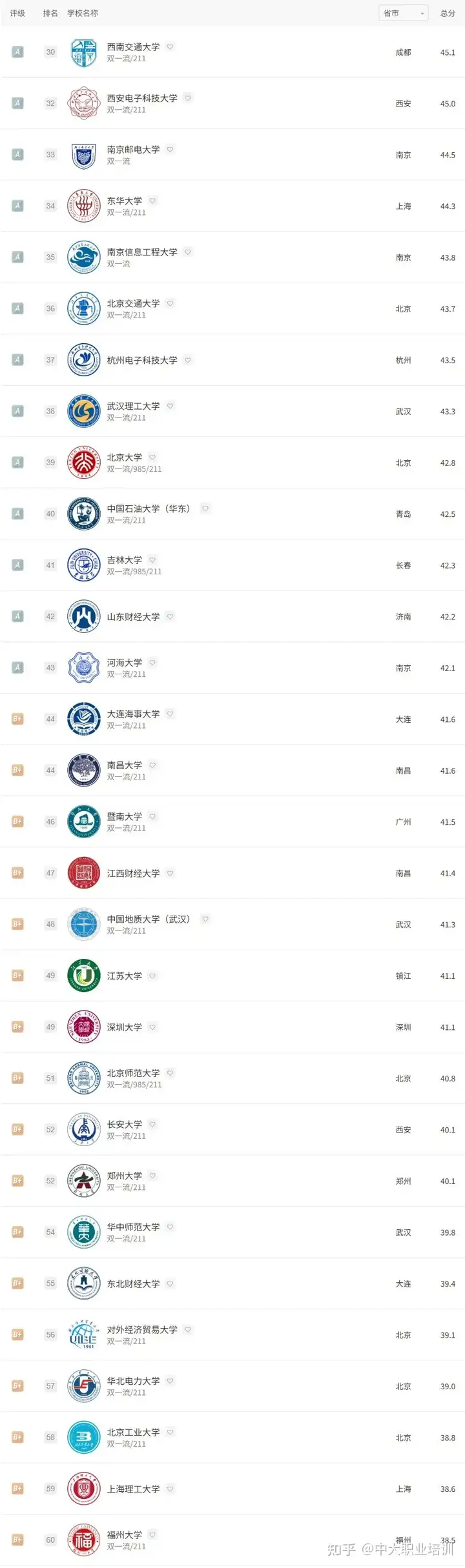Open the 南京邮电大学 row
This screenshot has height=1568, width=465.
tap(232, 155)
